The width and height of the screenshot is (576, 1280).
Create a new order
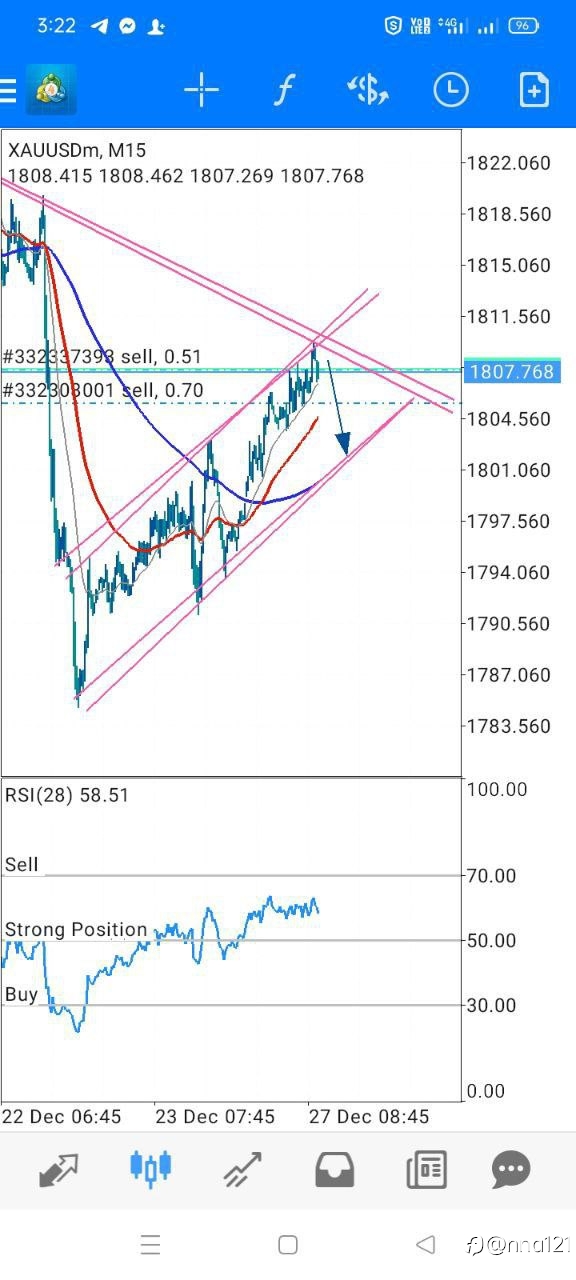click(x=535, y=91)
